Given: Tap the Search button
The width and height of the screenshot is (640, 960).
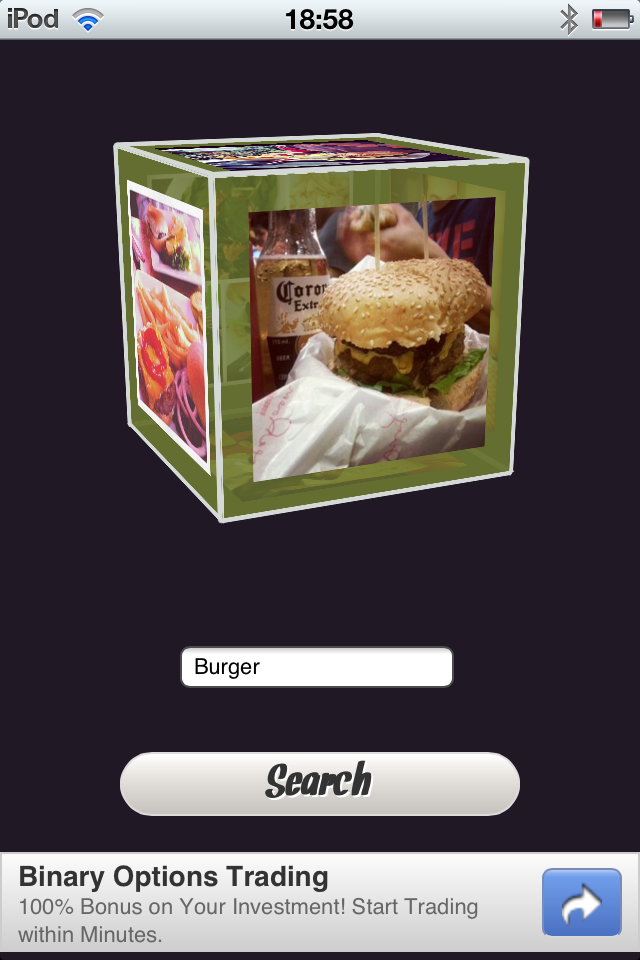Looking at the screenshot, I should point(319,783).
